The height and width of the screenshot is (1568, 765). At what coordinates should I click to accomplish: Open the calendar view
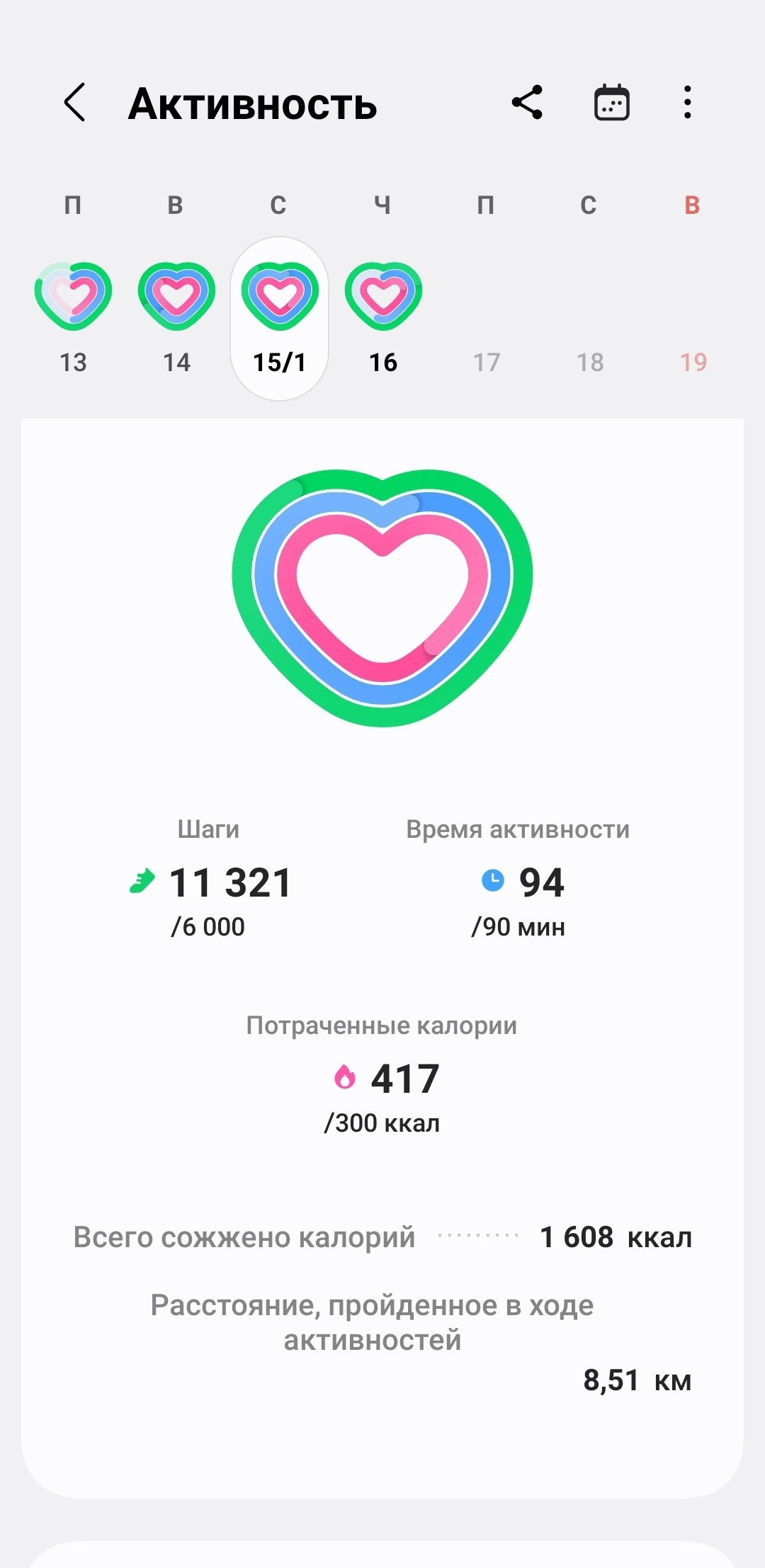coord(611,103)
